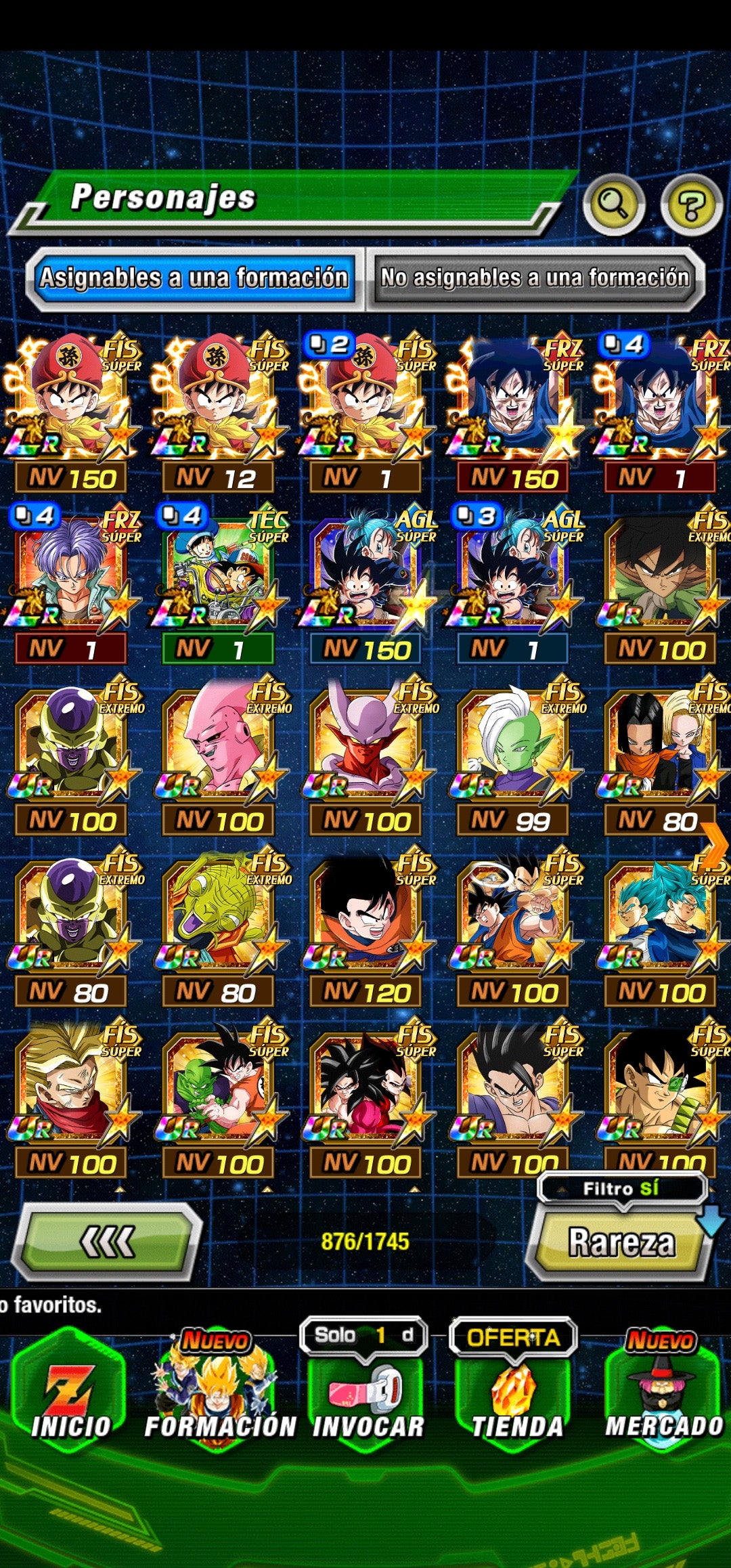The width and height of the screenshot is (731, 1568).
Task: Switch to "No asignables a una formación" tab
Action: tap(535, 278)
